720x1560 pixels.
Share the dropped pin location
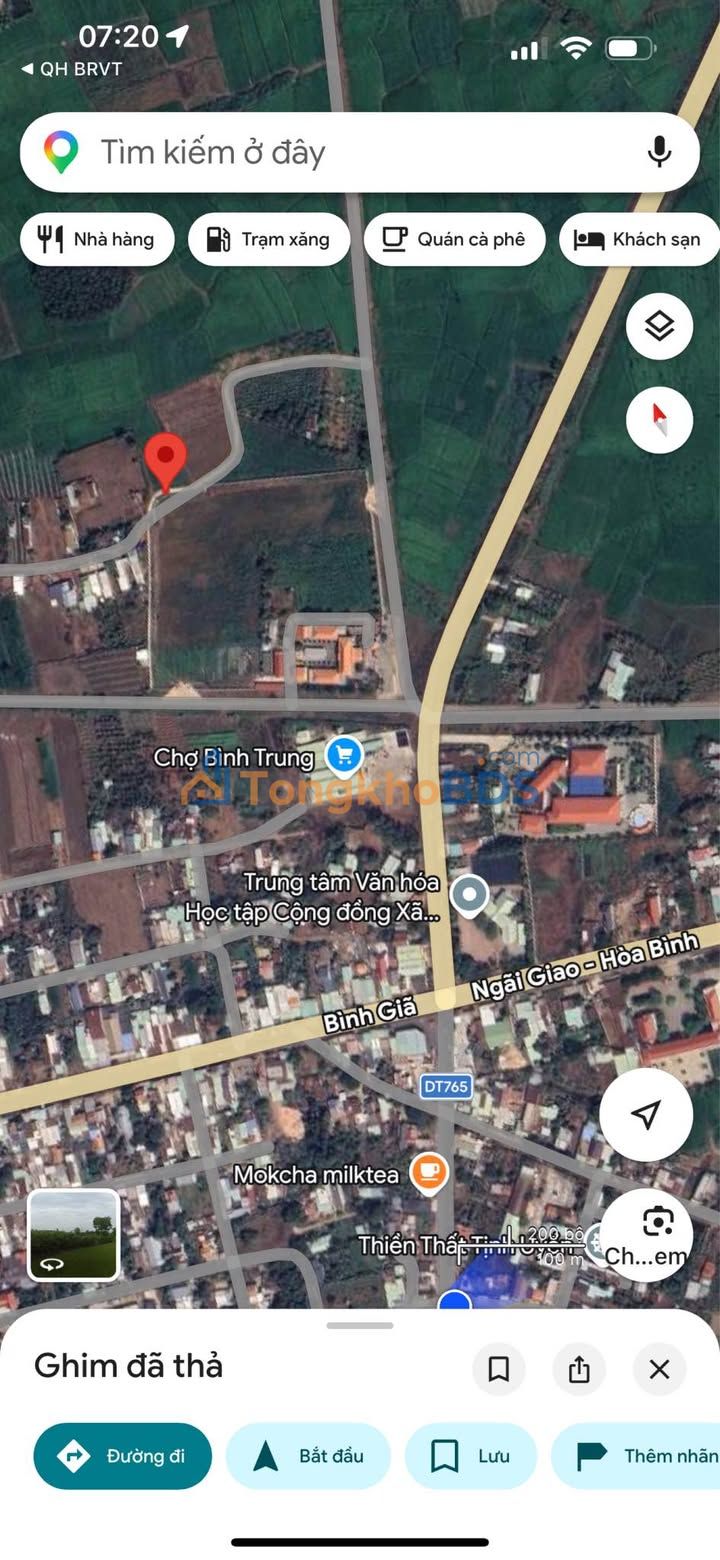579,1369
